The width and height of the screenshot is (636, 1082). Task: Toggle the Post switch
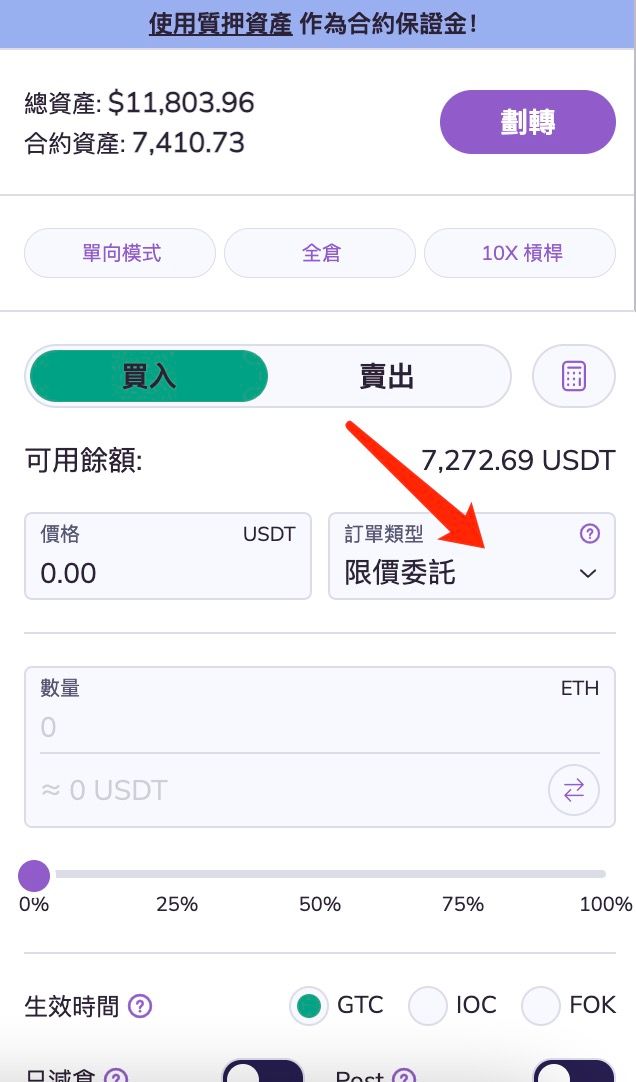click(x=574, y=1072)
